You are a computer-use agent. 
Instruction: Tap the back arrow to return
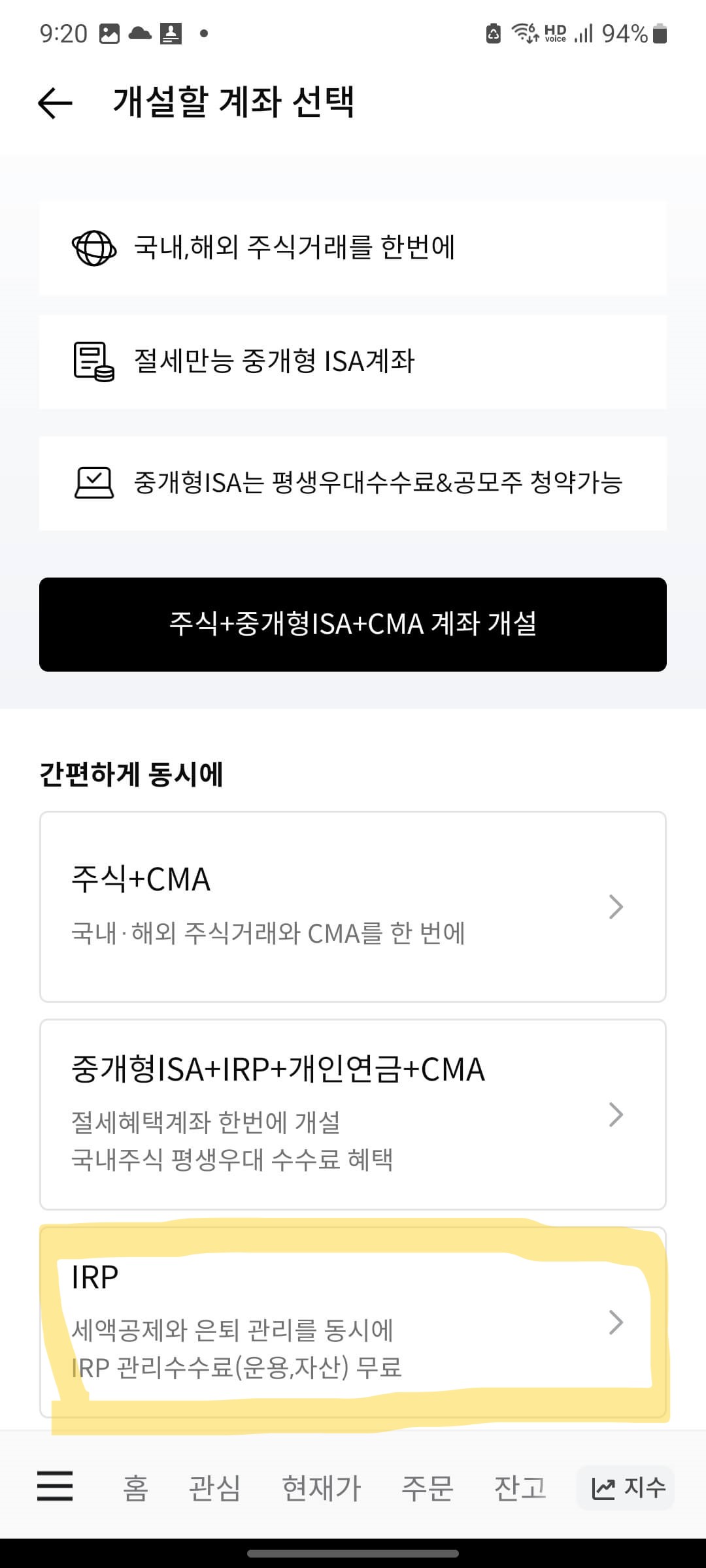click(x=54, y=103)
